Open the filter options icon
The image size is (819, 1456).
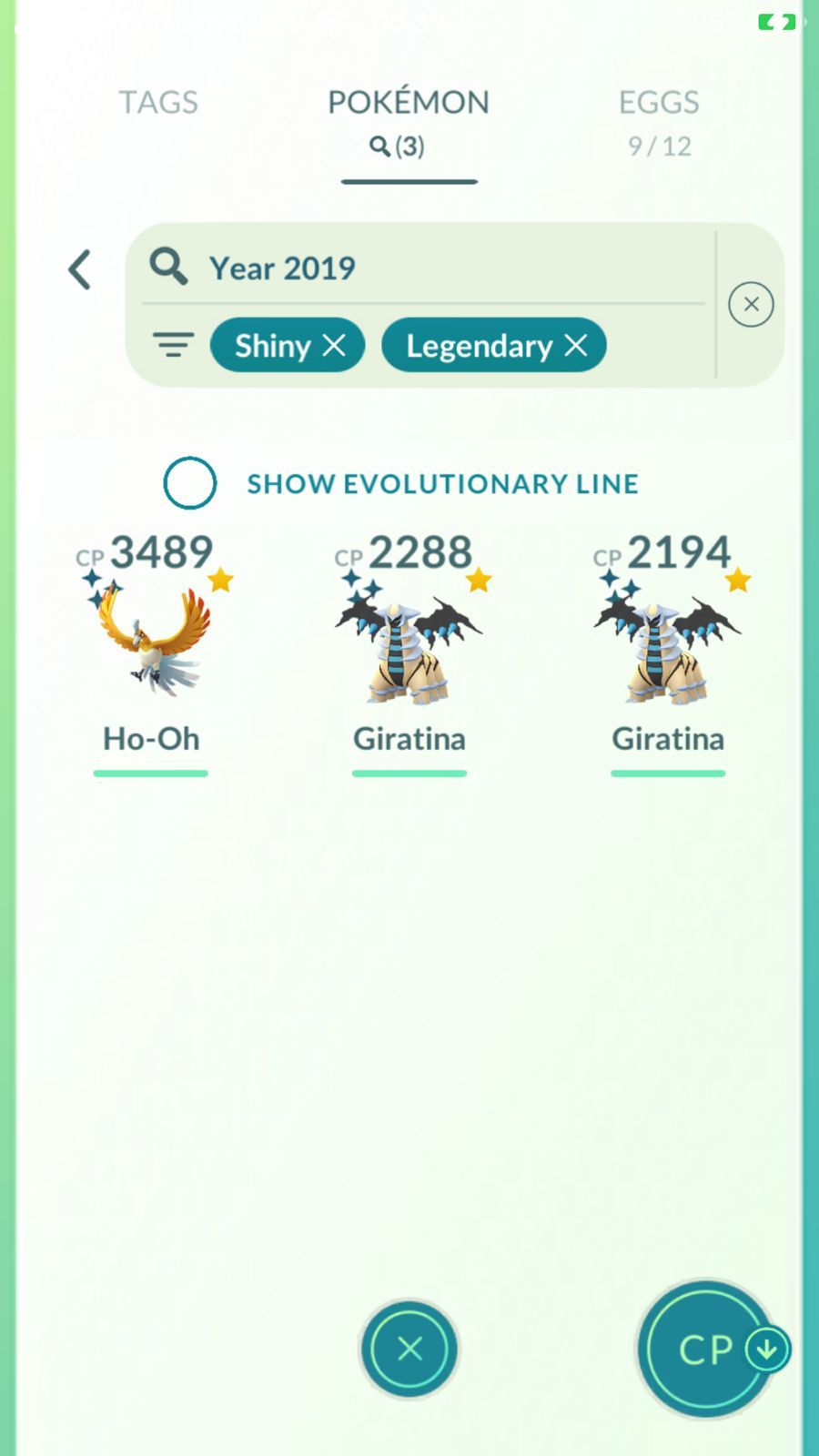coord(172,345)
